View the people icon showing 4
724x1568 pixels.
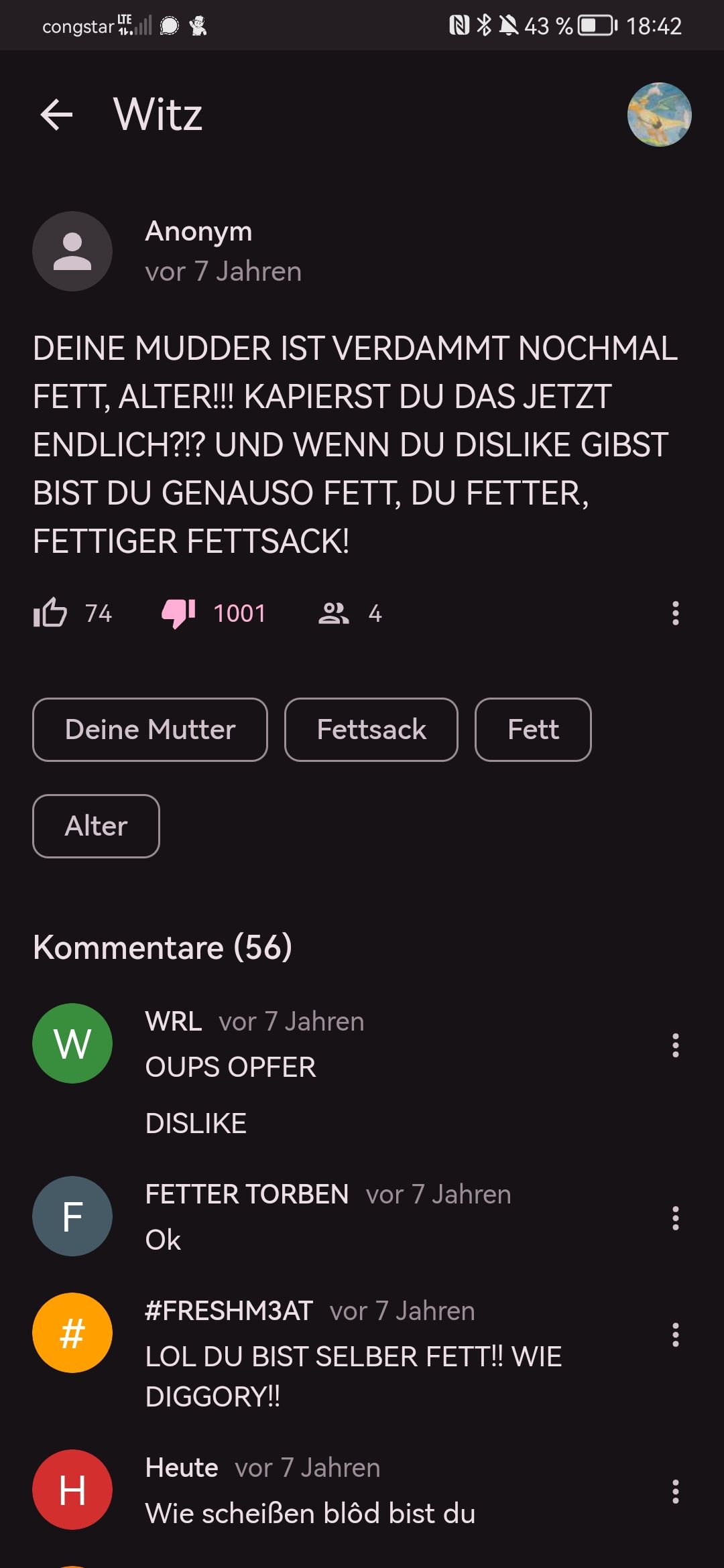point(334,613)
